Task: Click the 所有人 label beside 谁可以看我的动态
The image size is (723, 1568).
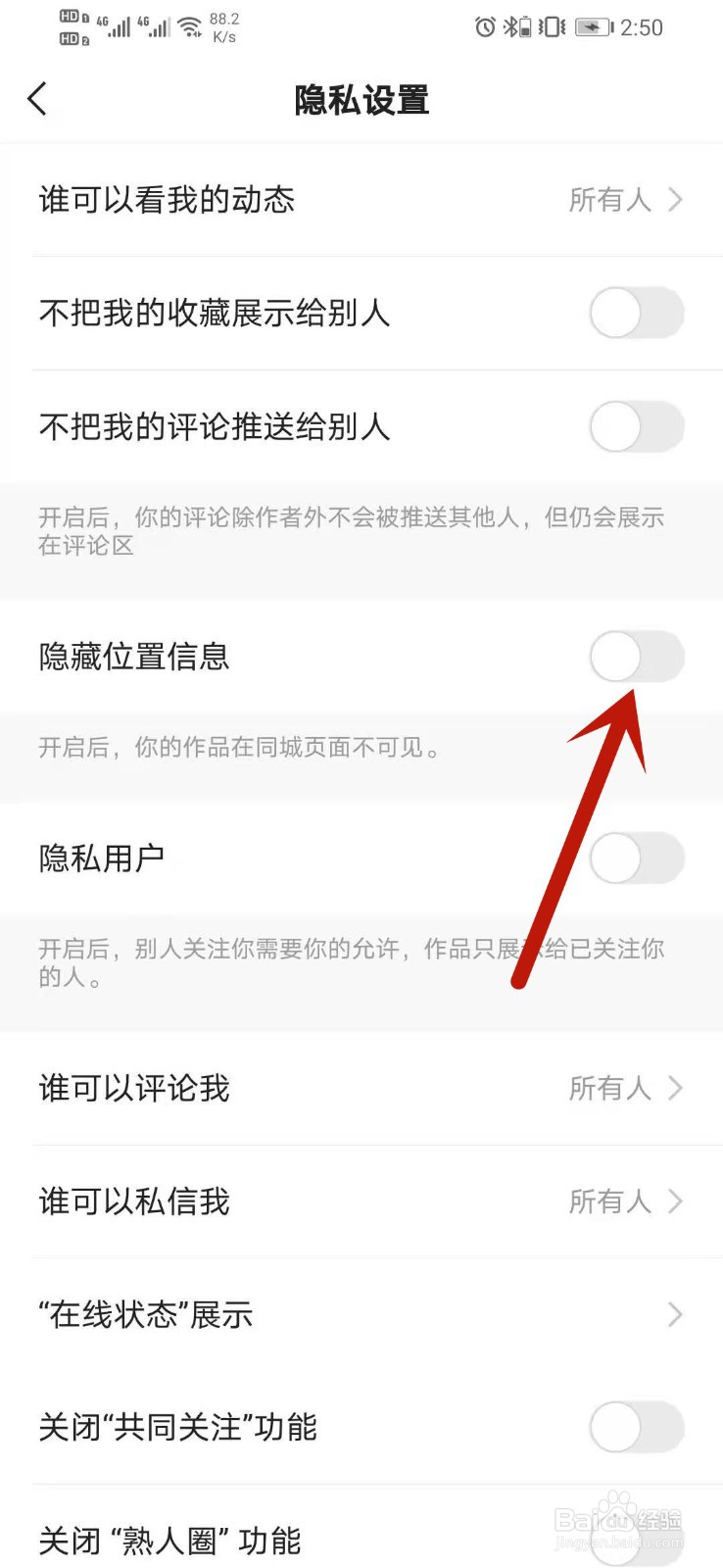Action: [609, 200]
